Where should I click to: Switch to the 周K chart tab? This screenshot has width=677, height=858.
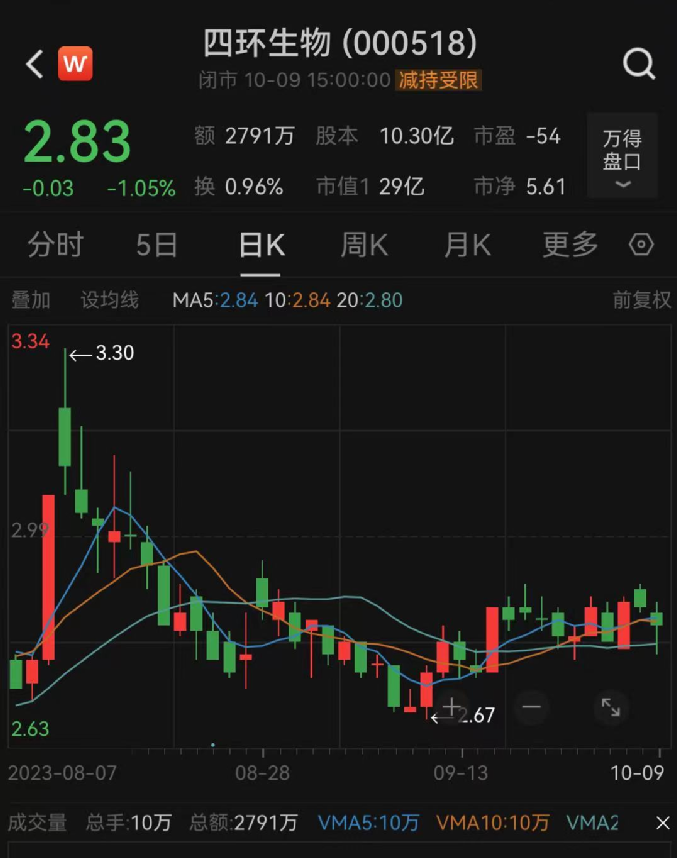tap(364, 245)
